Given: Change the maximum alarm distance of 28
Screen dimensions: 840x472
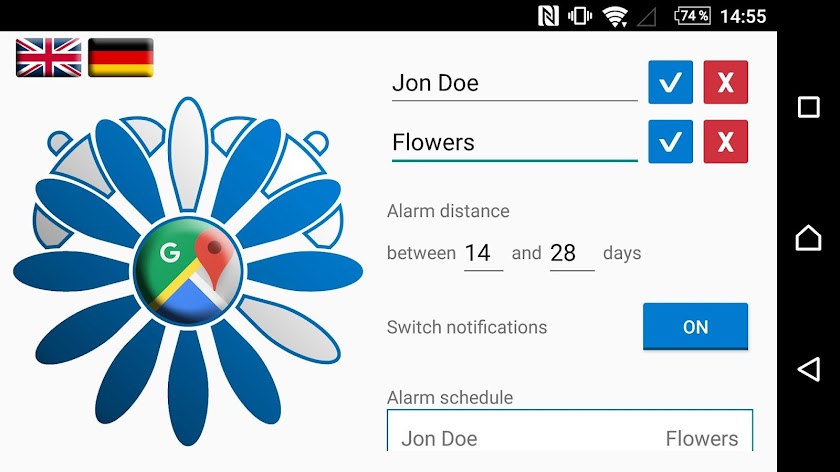Looking at the screenshot, I should pyautogui.click(x=571, y=254).
